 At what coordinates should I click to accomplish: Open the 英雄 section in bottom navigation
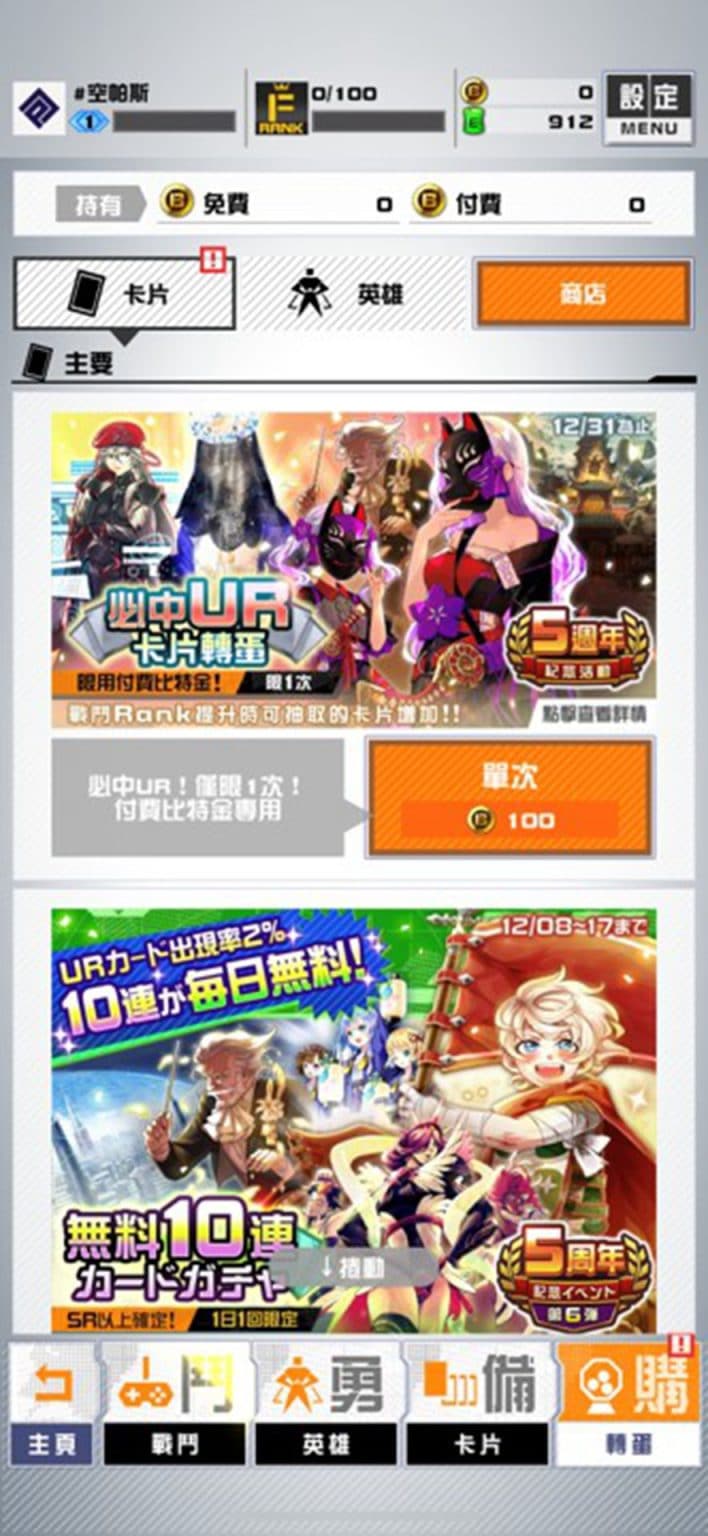(327, 1404)
